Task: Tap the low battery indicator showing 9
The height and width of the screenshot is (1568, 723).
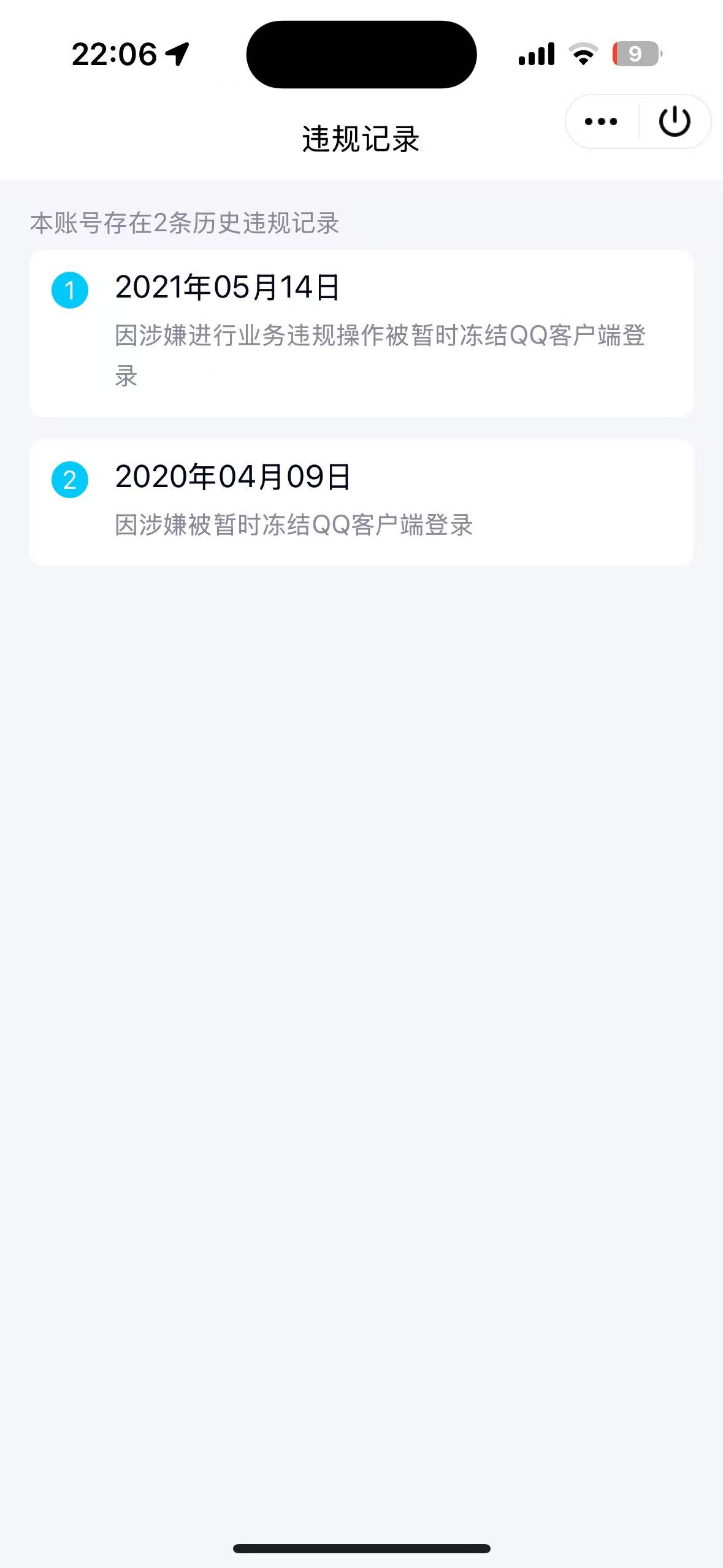Action: coord(637,55)
